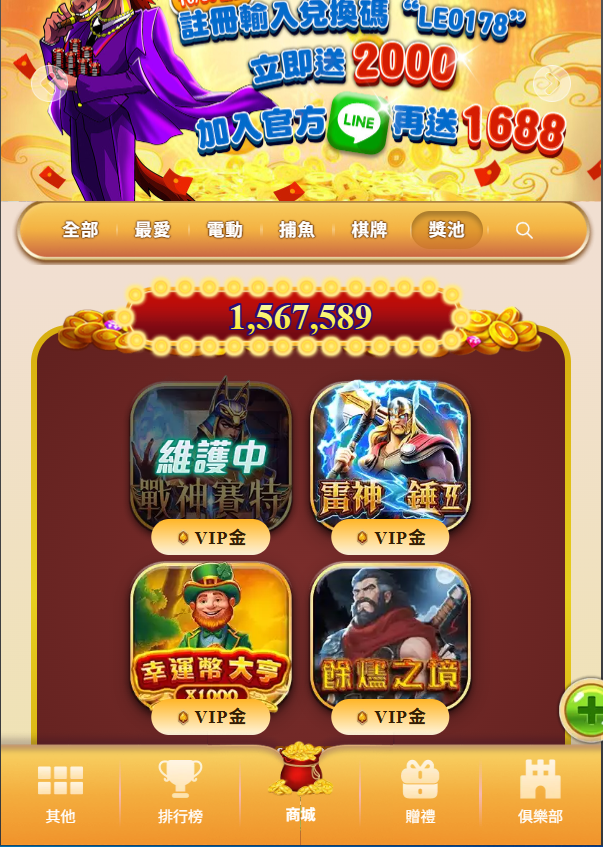Go to the 排行榜 leaderboard
The image size is (603, 847).
(180, 793)
